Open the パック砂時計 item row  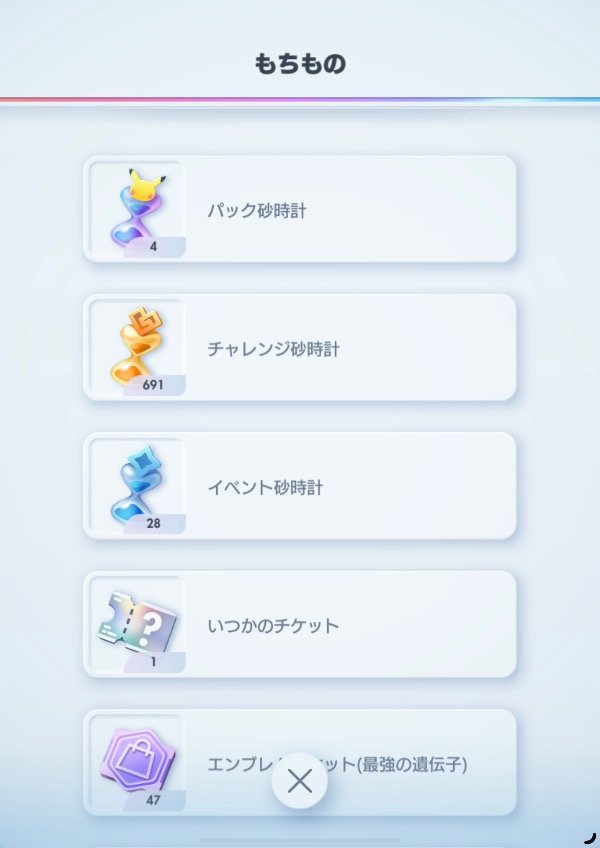click(300, 210)
